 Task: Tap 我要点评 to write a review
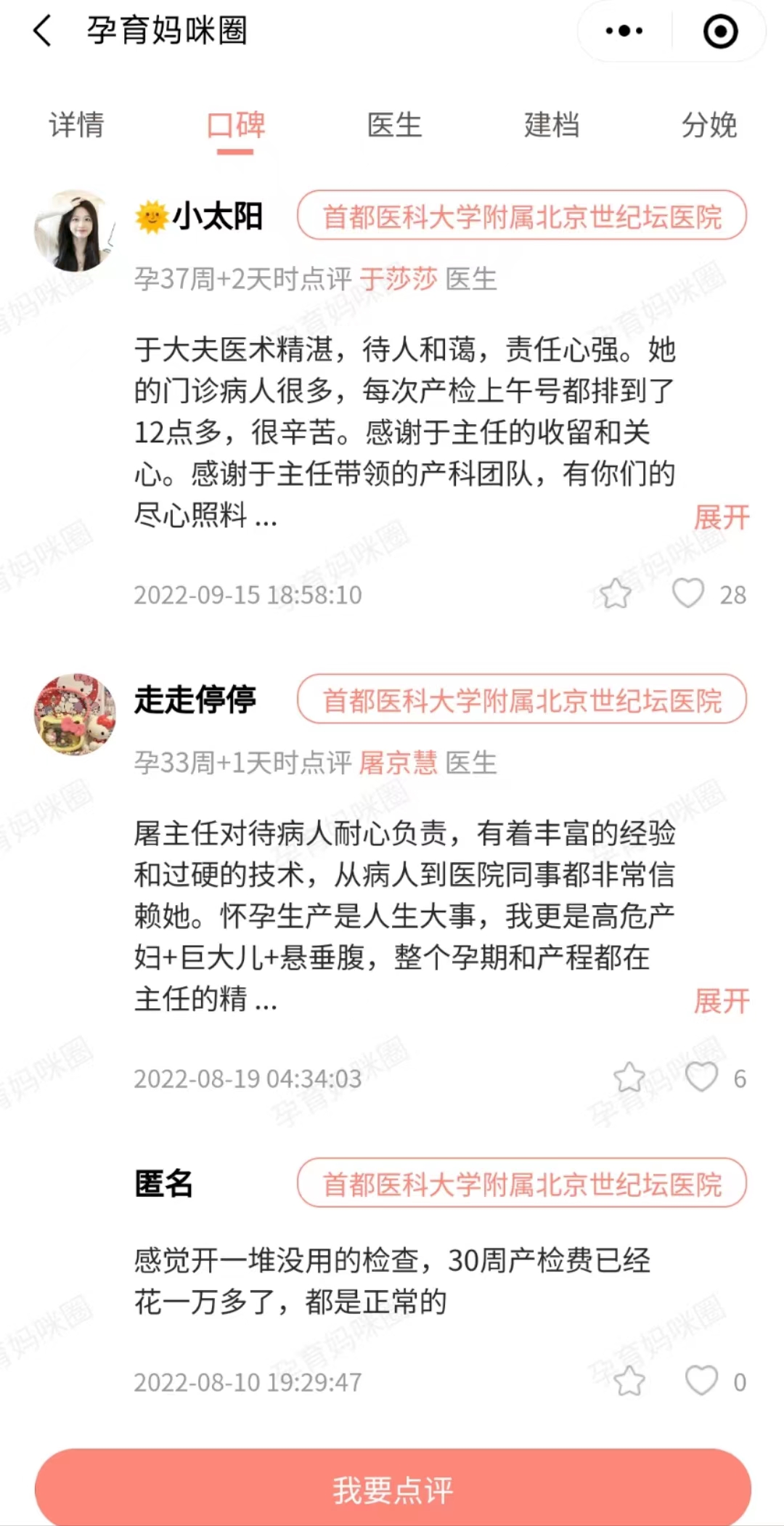[392, 1490]
